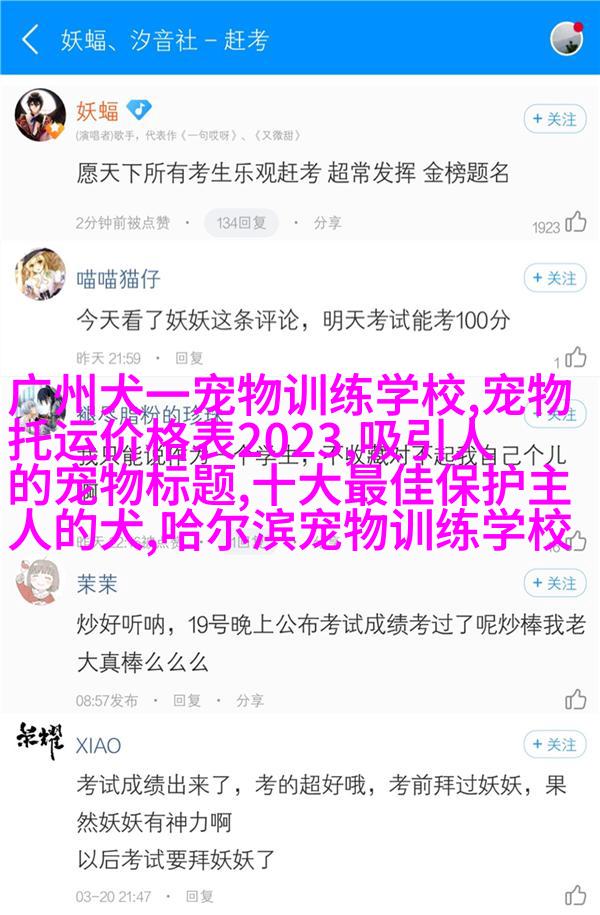Like 妖蝠's comment with 1923 likes
The width and height of the screenshot is (600, 915).
(x=575, y=222)
